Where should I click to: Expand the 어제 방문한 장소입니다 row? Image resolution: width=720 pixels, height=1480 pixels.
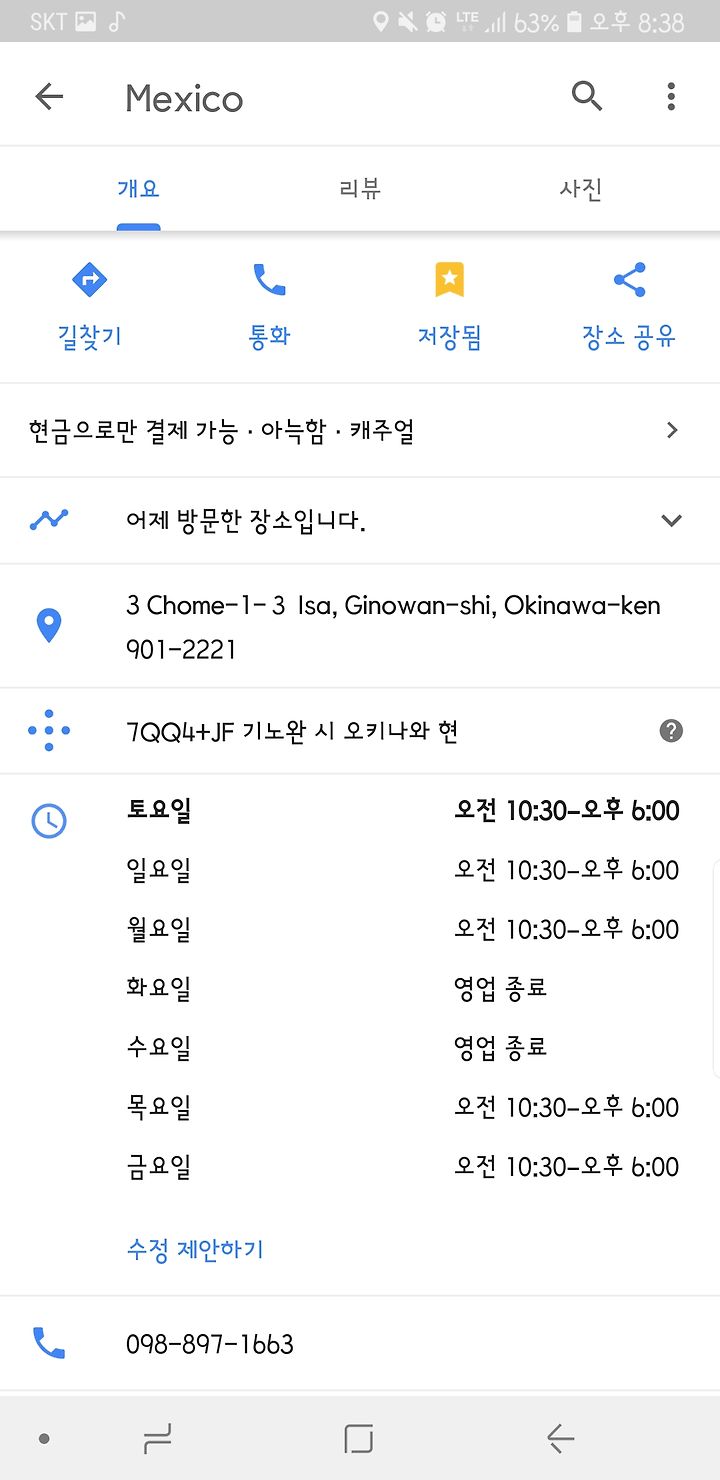pos(360,521)
